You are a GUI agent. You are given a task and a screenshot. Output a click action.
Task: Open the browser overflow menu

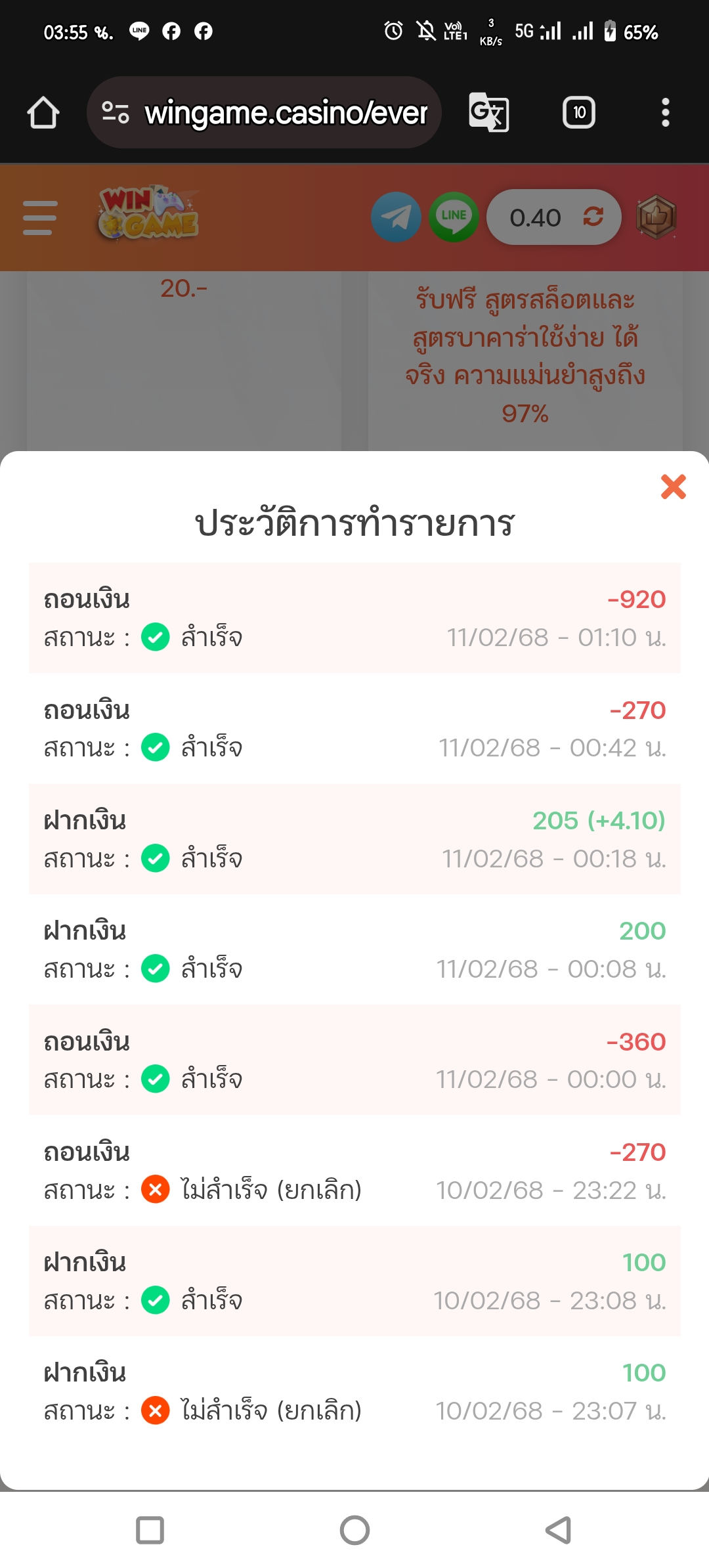click(665, 112)
